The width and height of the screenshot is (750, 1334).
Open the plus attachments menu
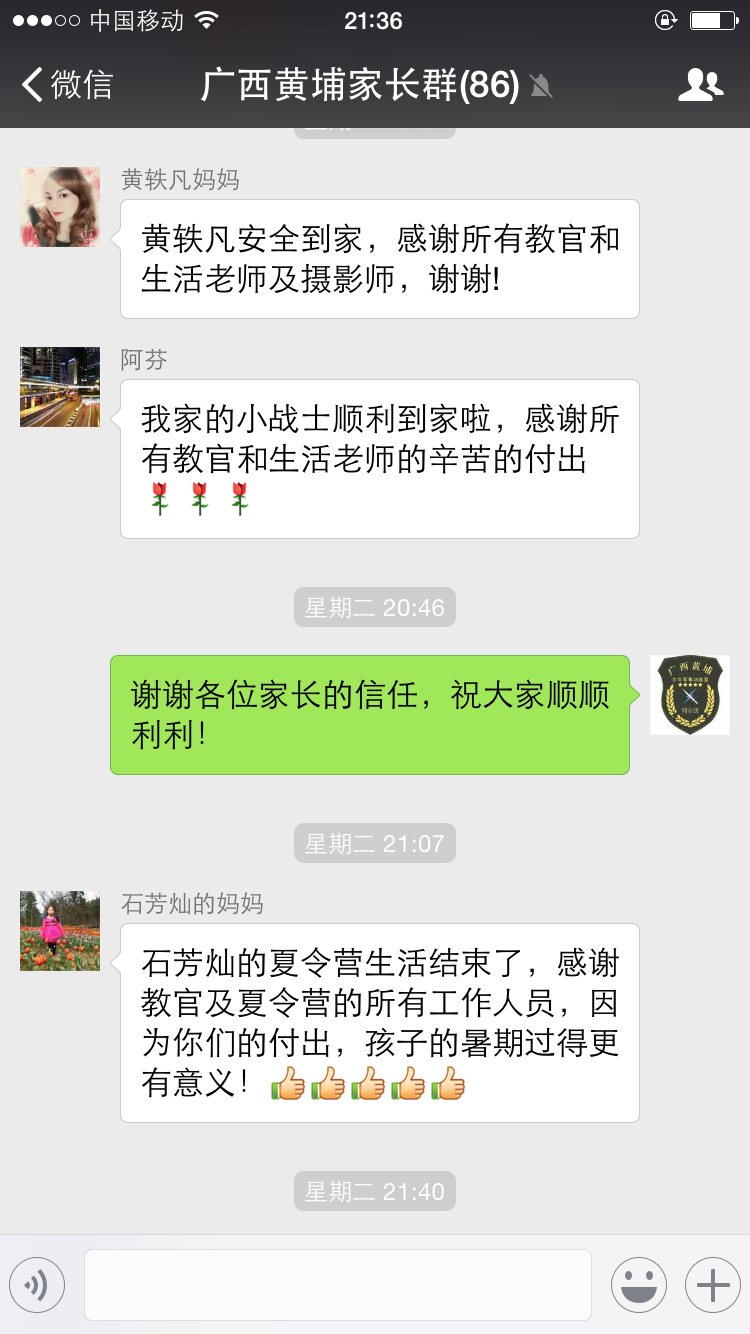(712, 1285)
